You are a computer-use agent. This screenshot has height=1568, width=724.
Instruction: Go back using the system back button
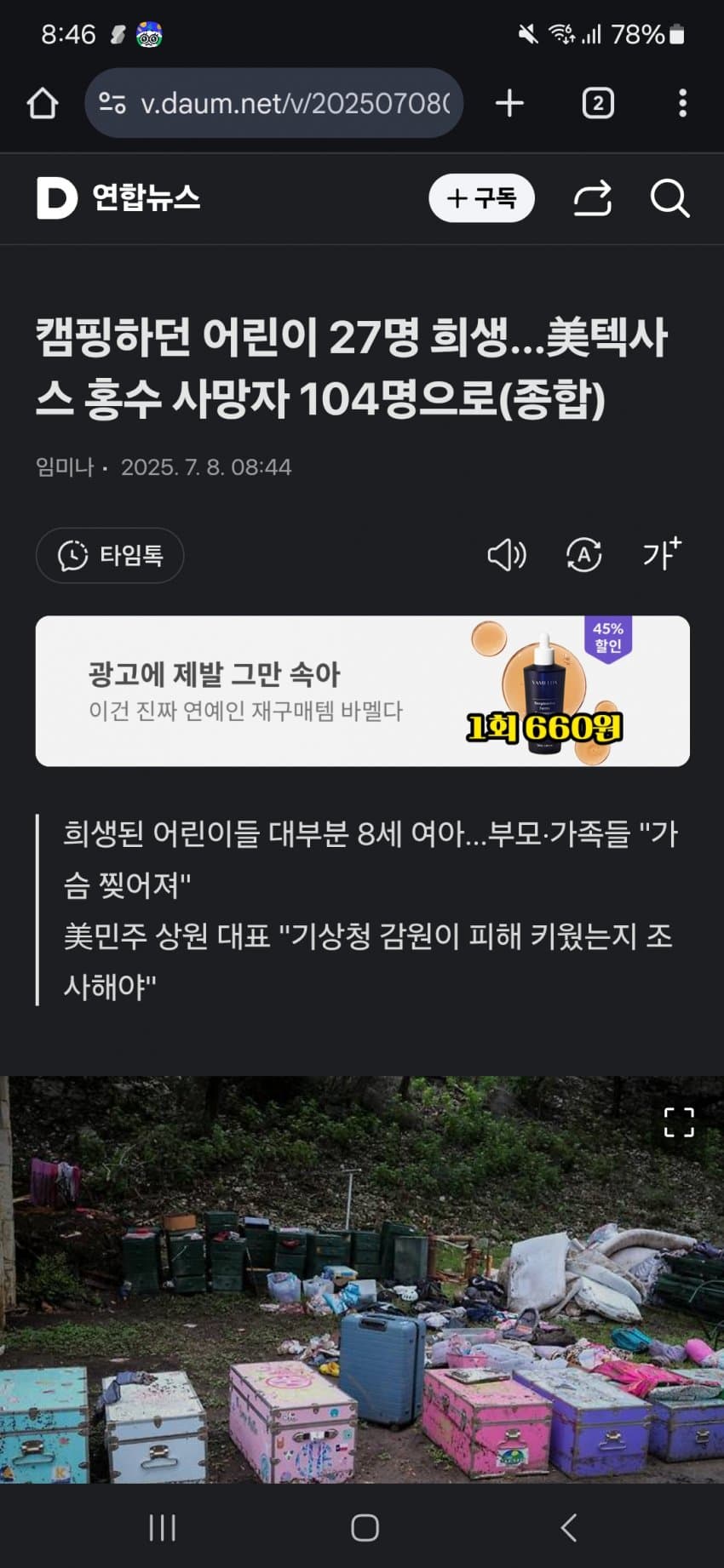click(x=569, y=1527)
